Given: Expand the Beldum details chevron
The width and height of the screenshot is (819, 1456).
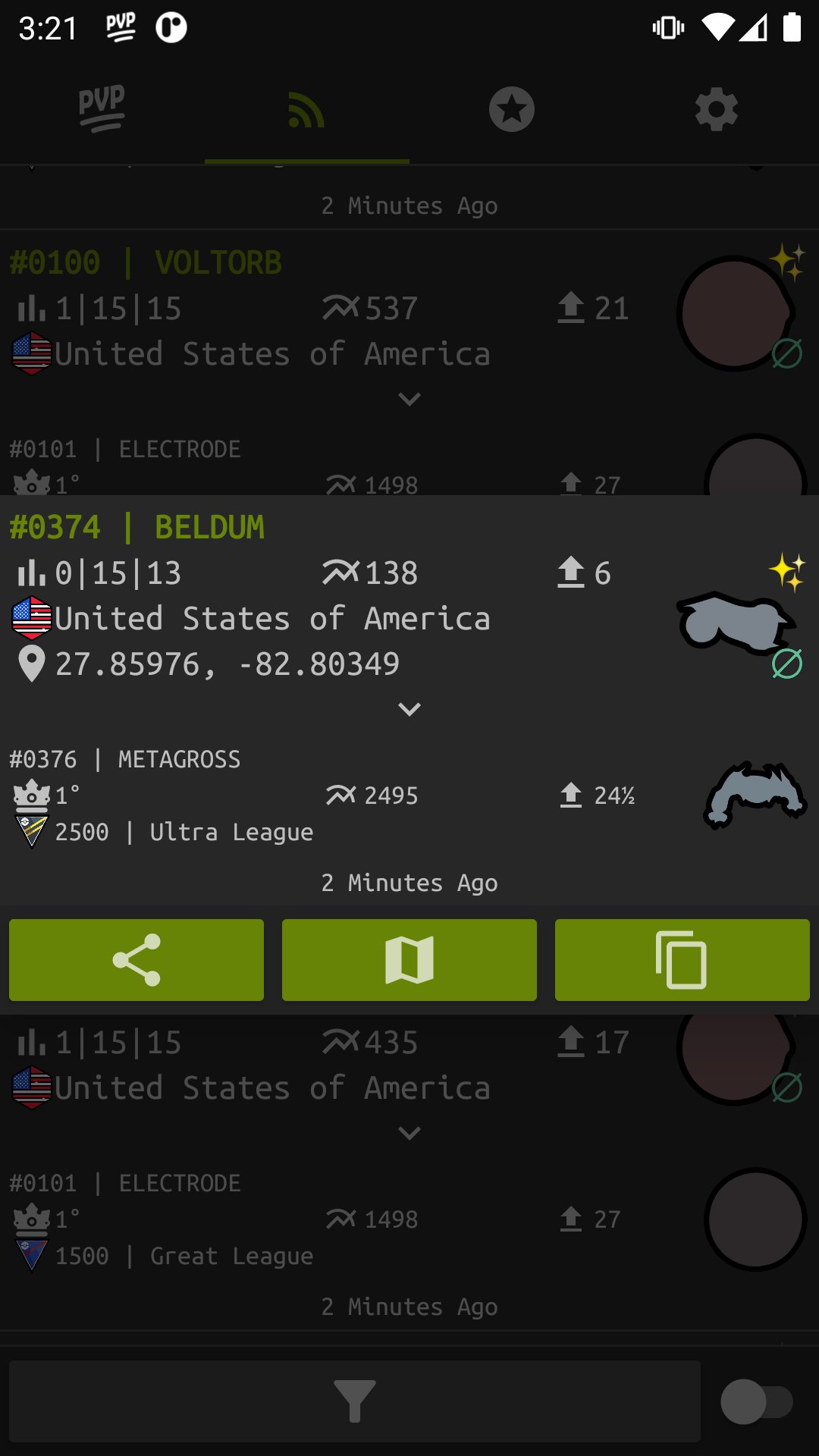Looking at the screenshot, I should tap(409, 709).
